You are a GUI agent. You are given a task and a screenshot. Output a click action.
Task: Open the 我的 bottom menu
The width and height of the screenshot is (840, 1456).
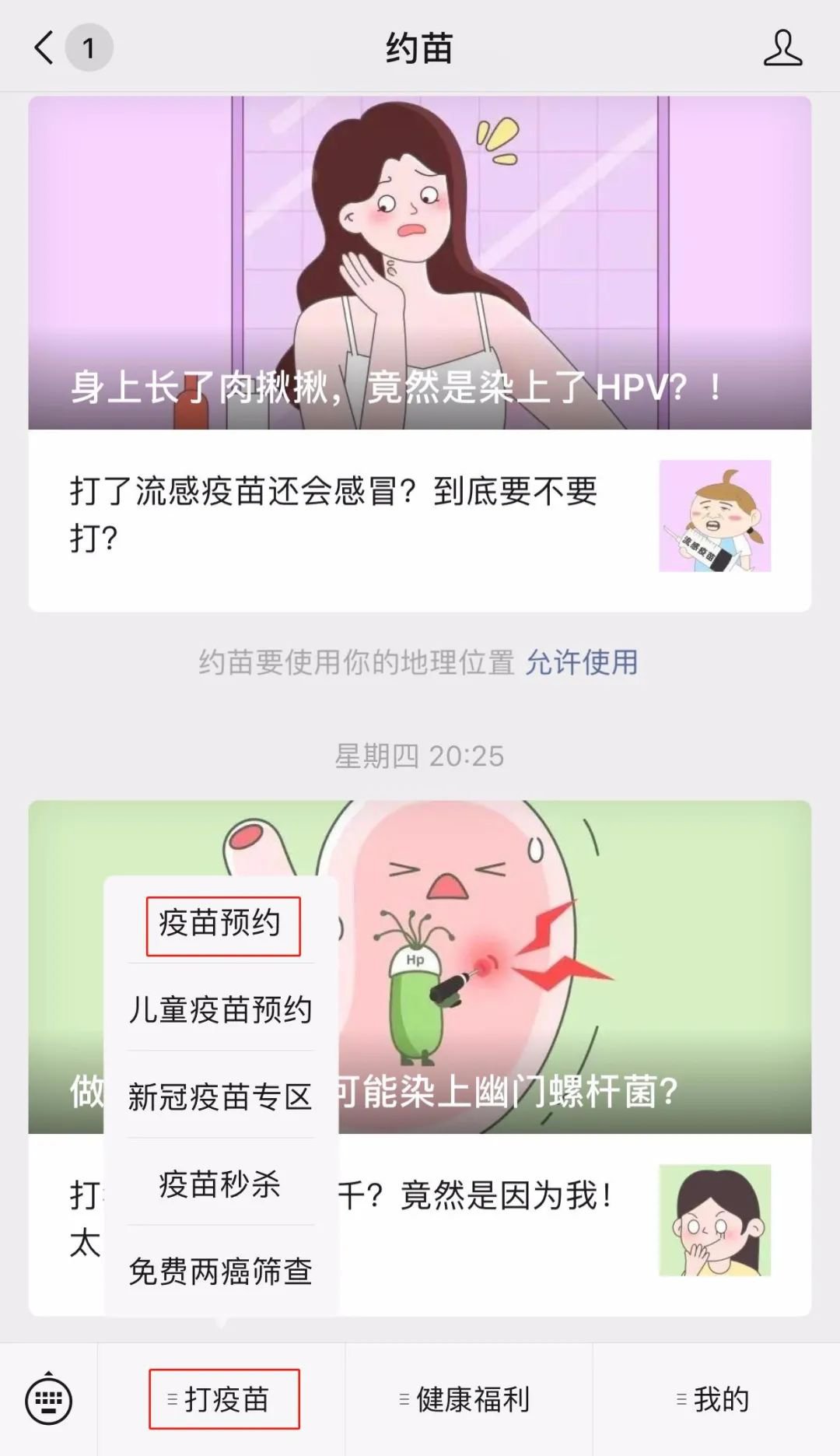pyautogui.click(x=716, y=1400)
